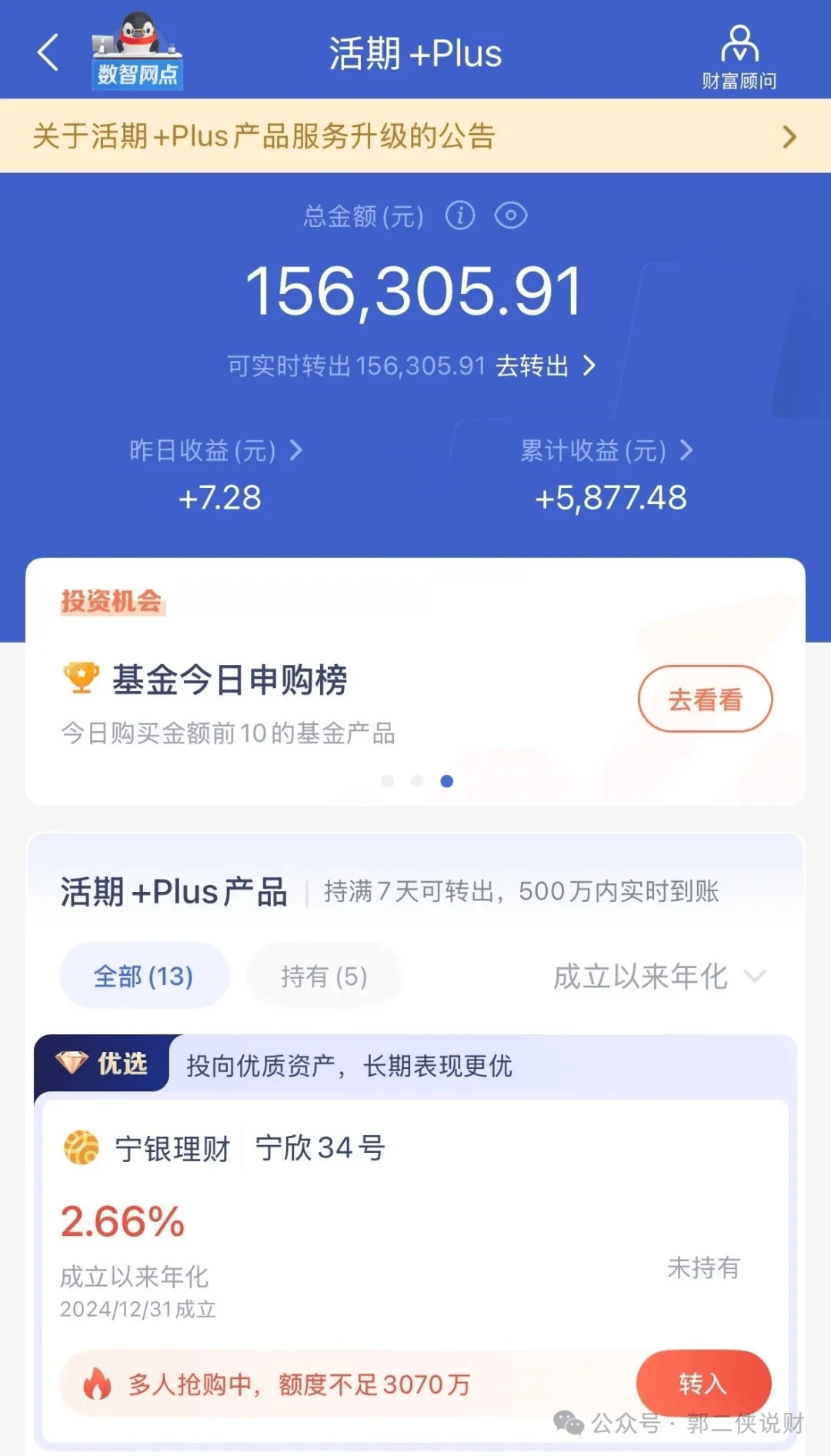The height and width of the screenshot is (1456, 831).
Task: View 昨日收益 details
Action: [216, 450]
